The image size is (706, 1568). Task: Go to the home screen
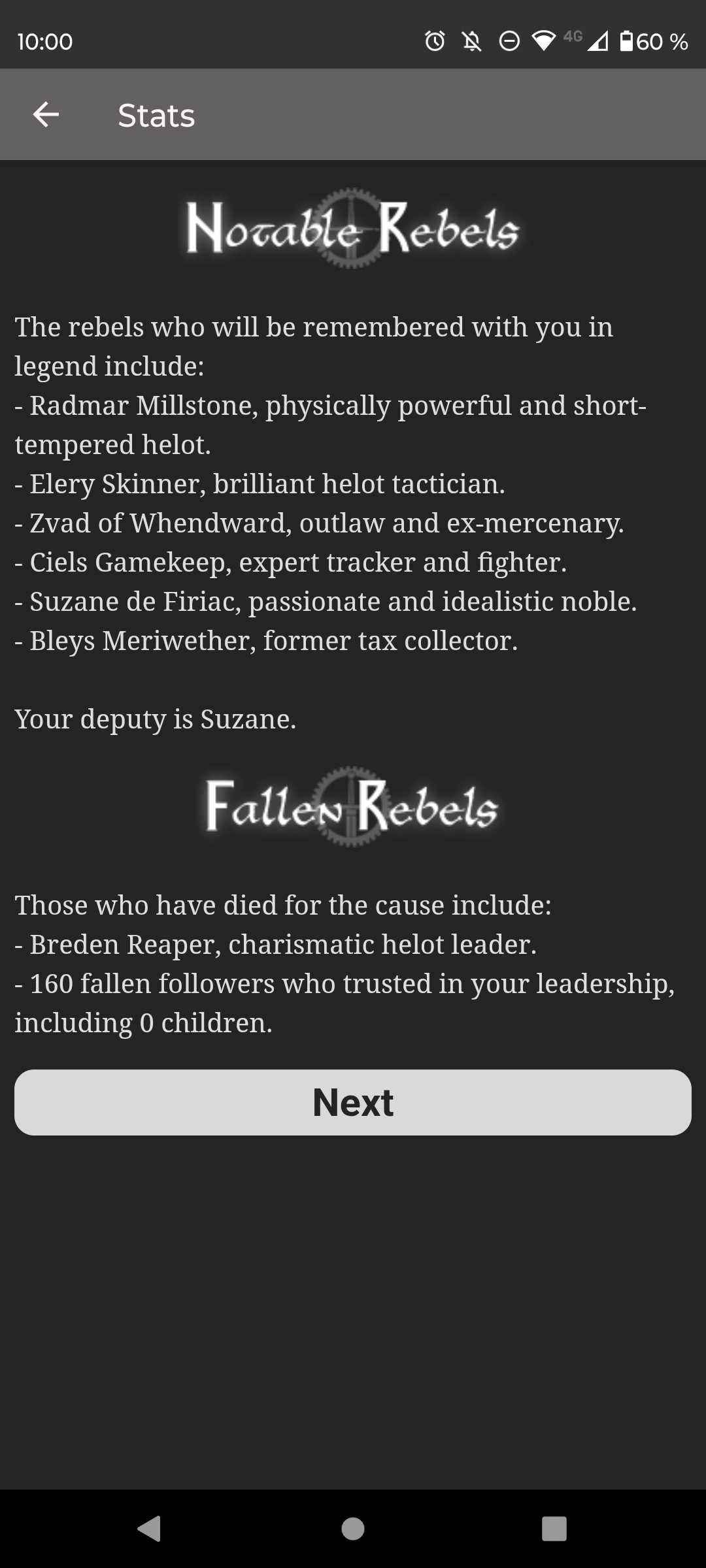353,1529
